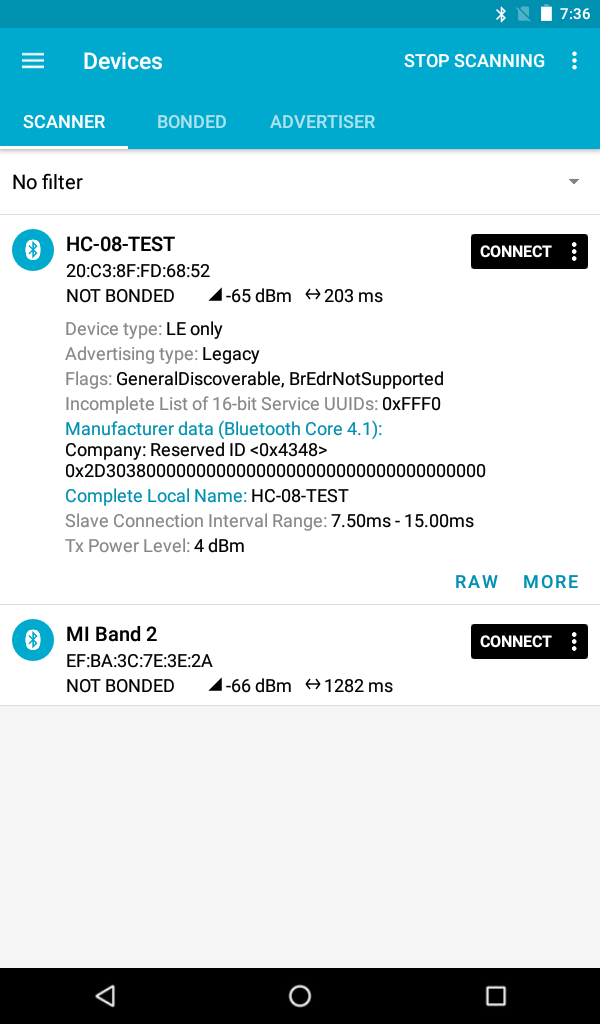Switch to the Bonded tab

click(191, 122)
